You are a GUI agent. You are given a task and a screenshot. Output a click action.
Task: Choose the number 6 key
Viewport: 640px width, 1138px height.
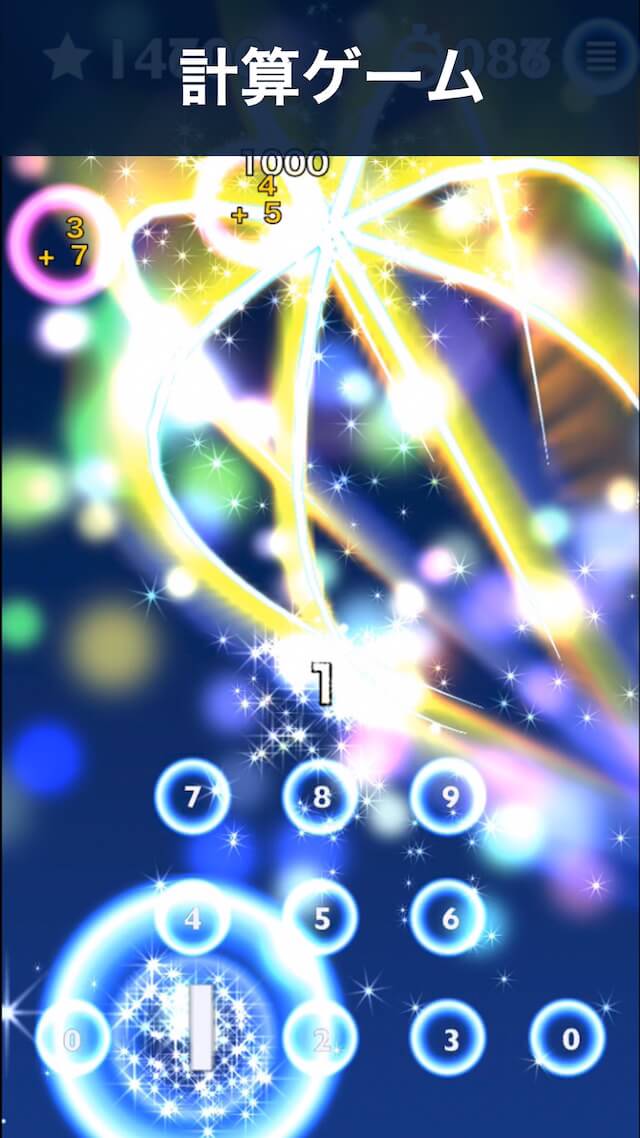(x=449, y=918)
